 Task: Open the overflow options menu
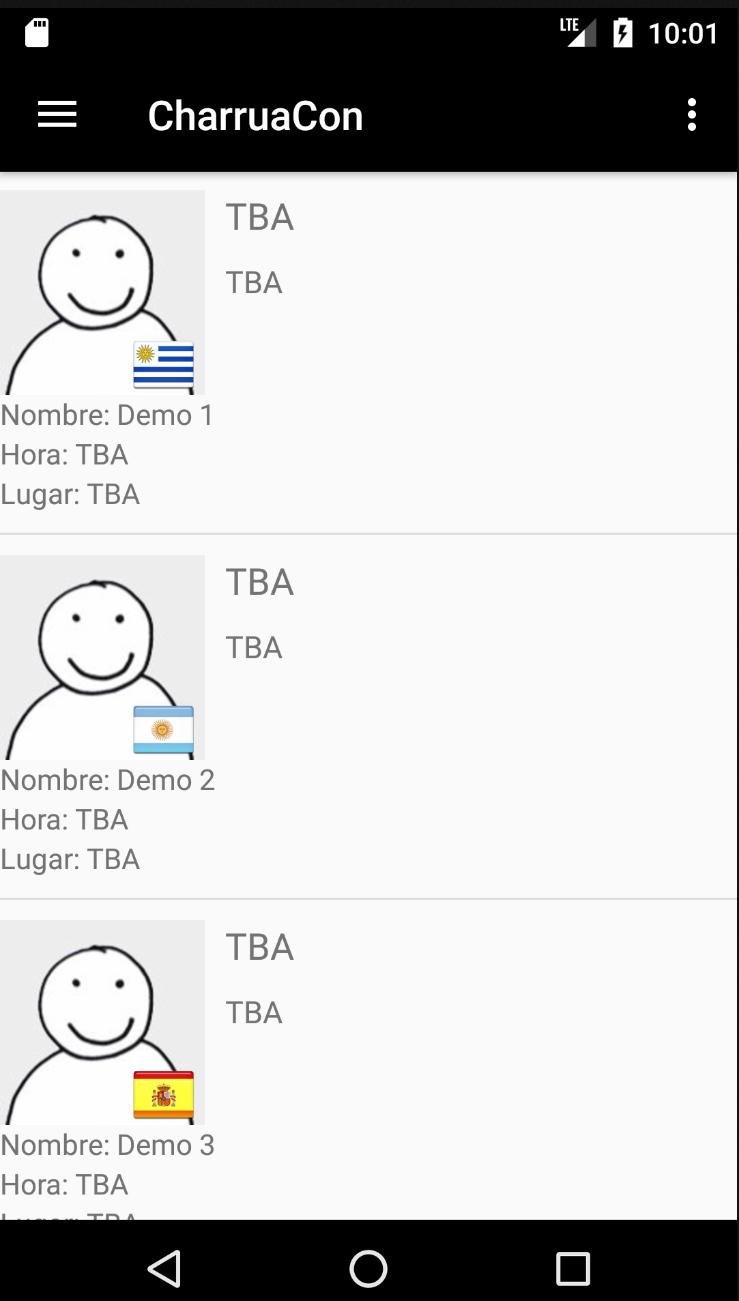coord(691,115)
